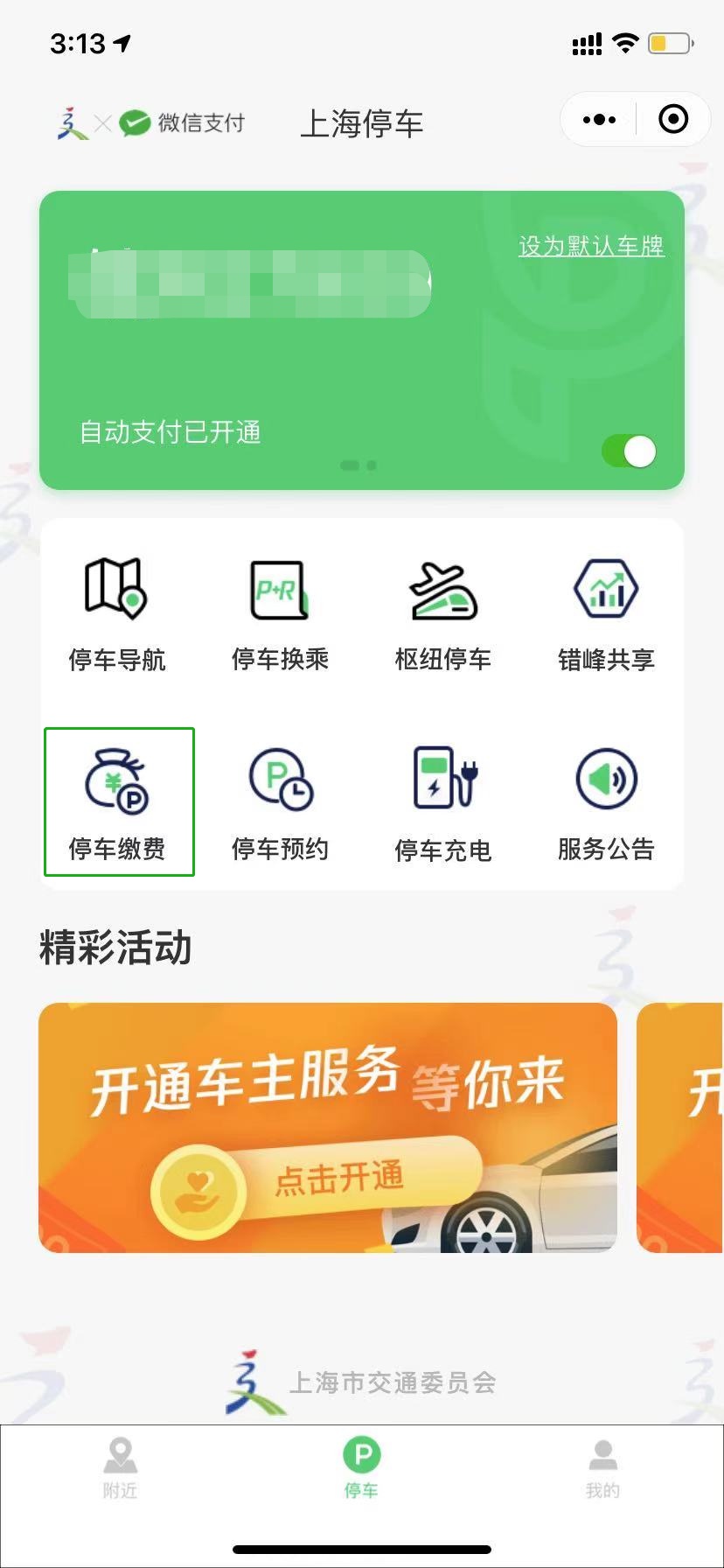Select 枢纽停车 hub parking
This screenshot has height=1568, width=724.
442,614
